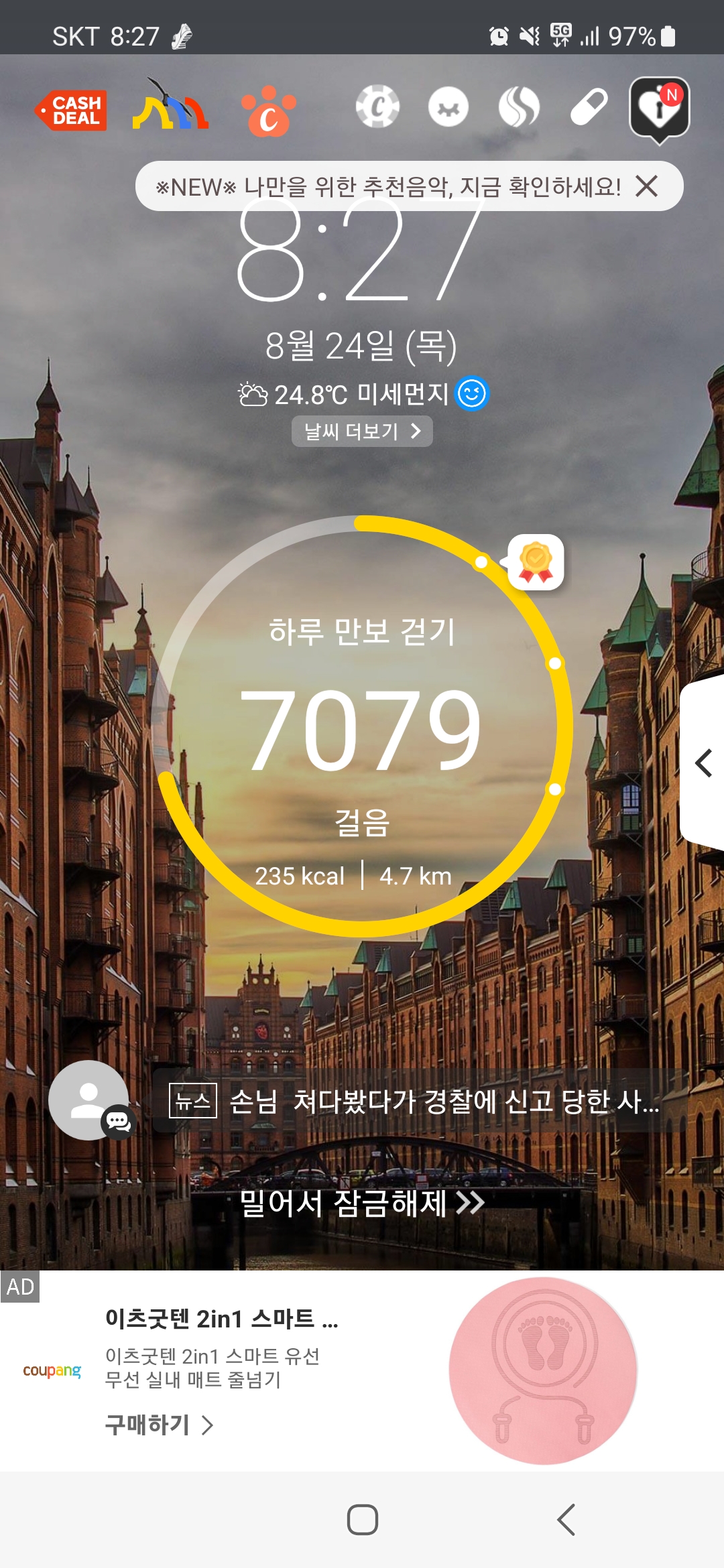Tap 밀어서 잠금해제 to unlock

coord(362,1203)
